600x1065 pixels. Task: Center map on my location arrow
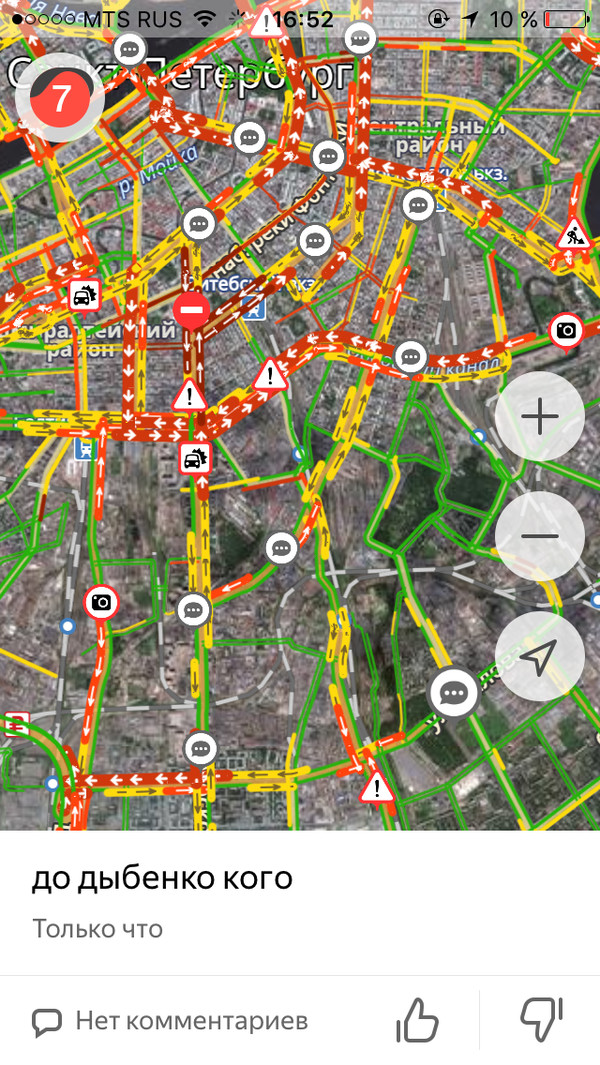coord(540,656)
